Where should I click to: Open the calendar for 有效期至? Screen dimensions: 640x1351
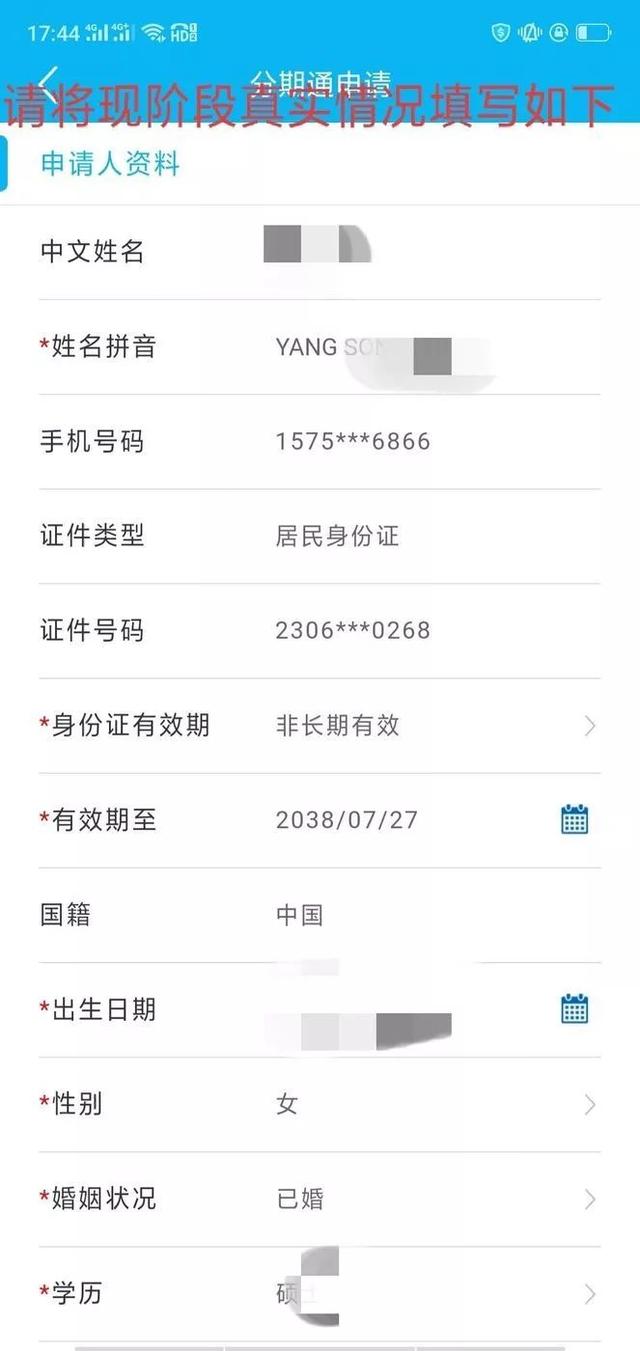[x=574, y=820]
